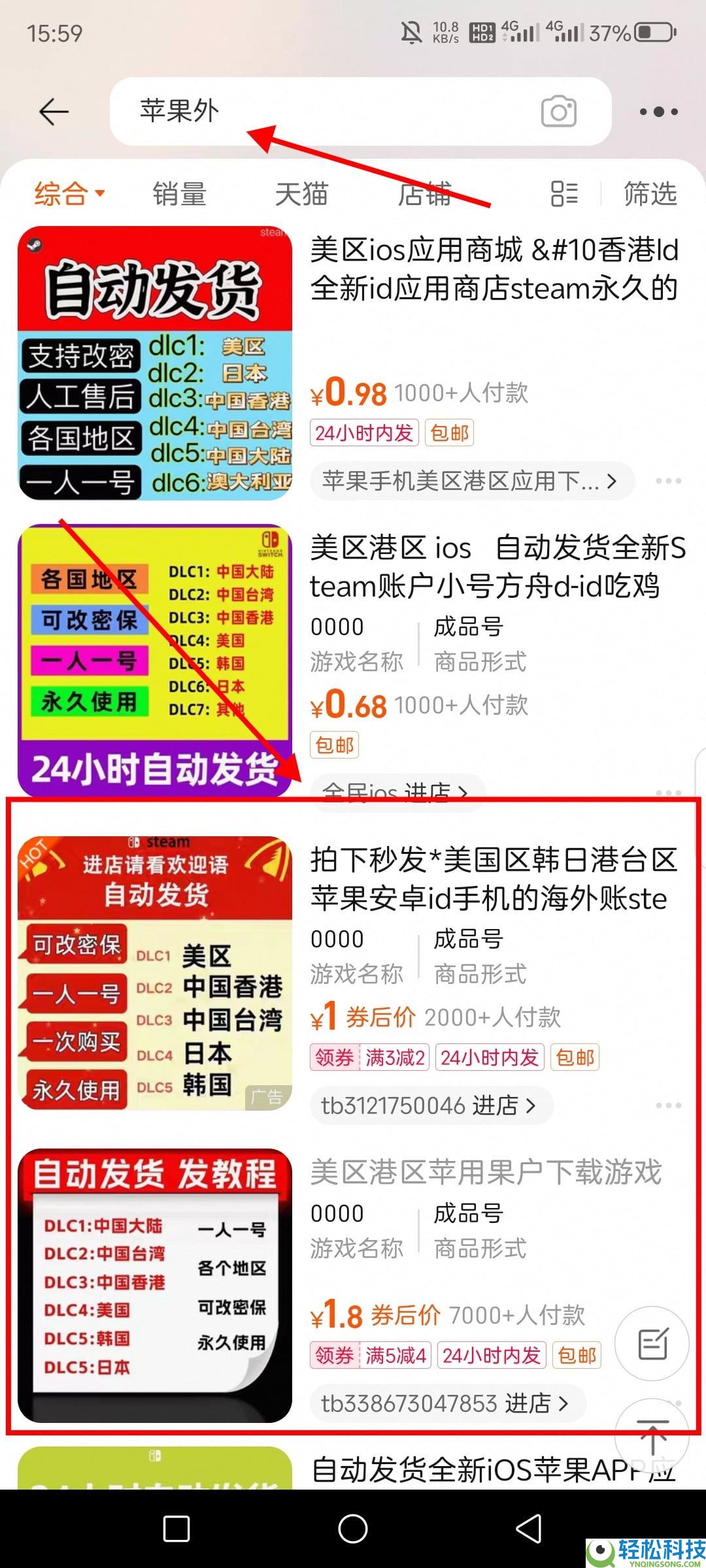The height and width of the screenshot is (1568, 706).
Task: Activate the 领券 coupon tag
Action: pos(334,1057)
